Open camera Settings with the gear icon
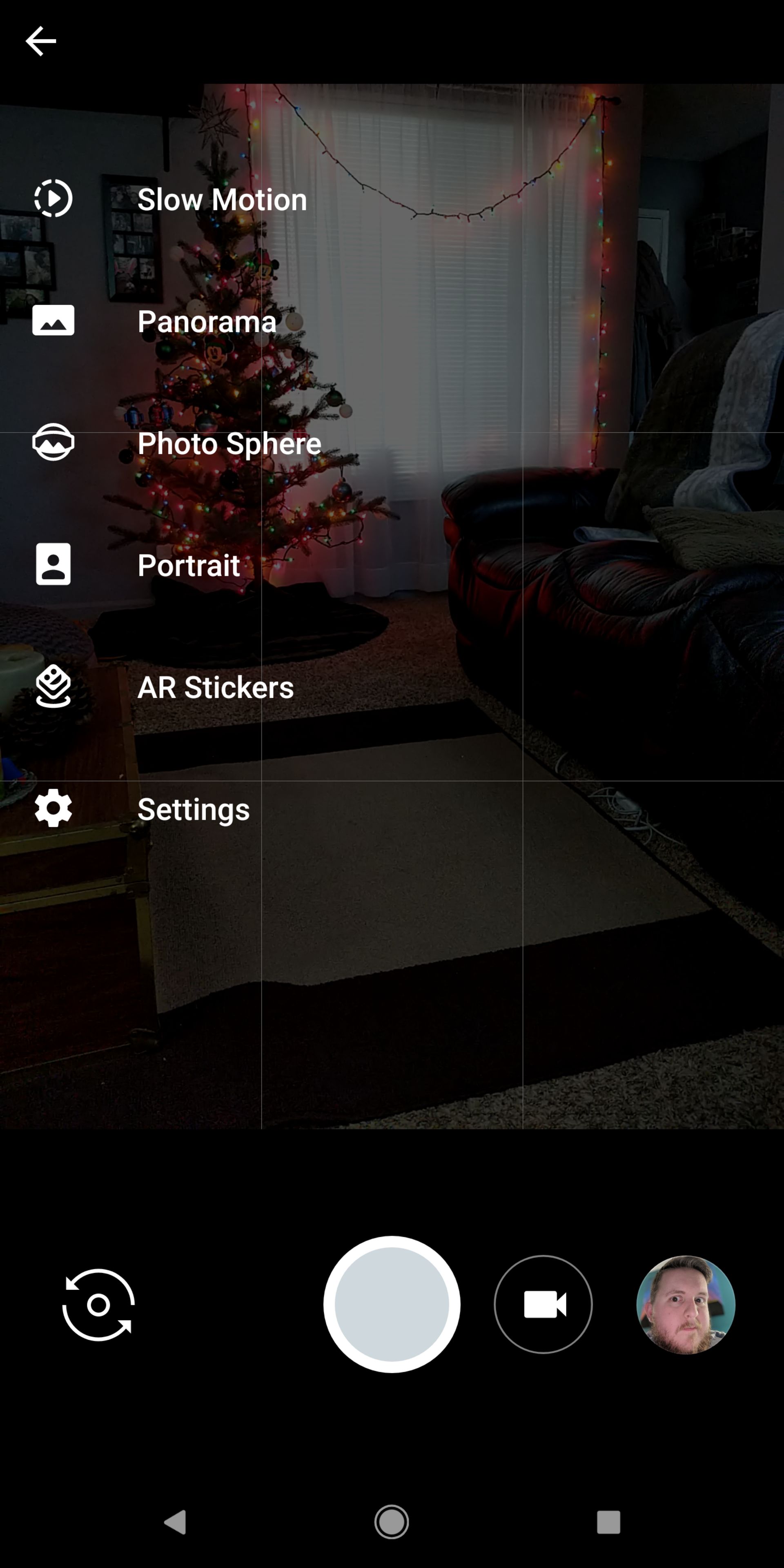This screenshot has height=1568, width=784. [53, 810]
